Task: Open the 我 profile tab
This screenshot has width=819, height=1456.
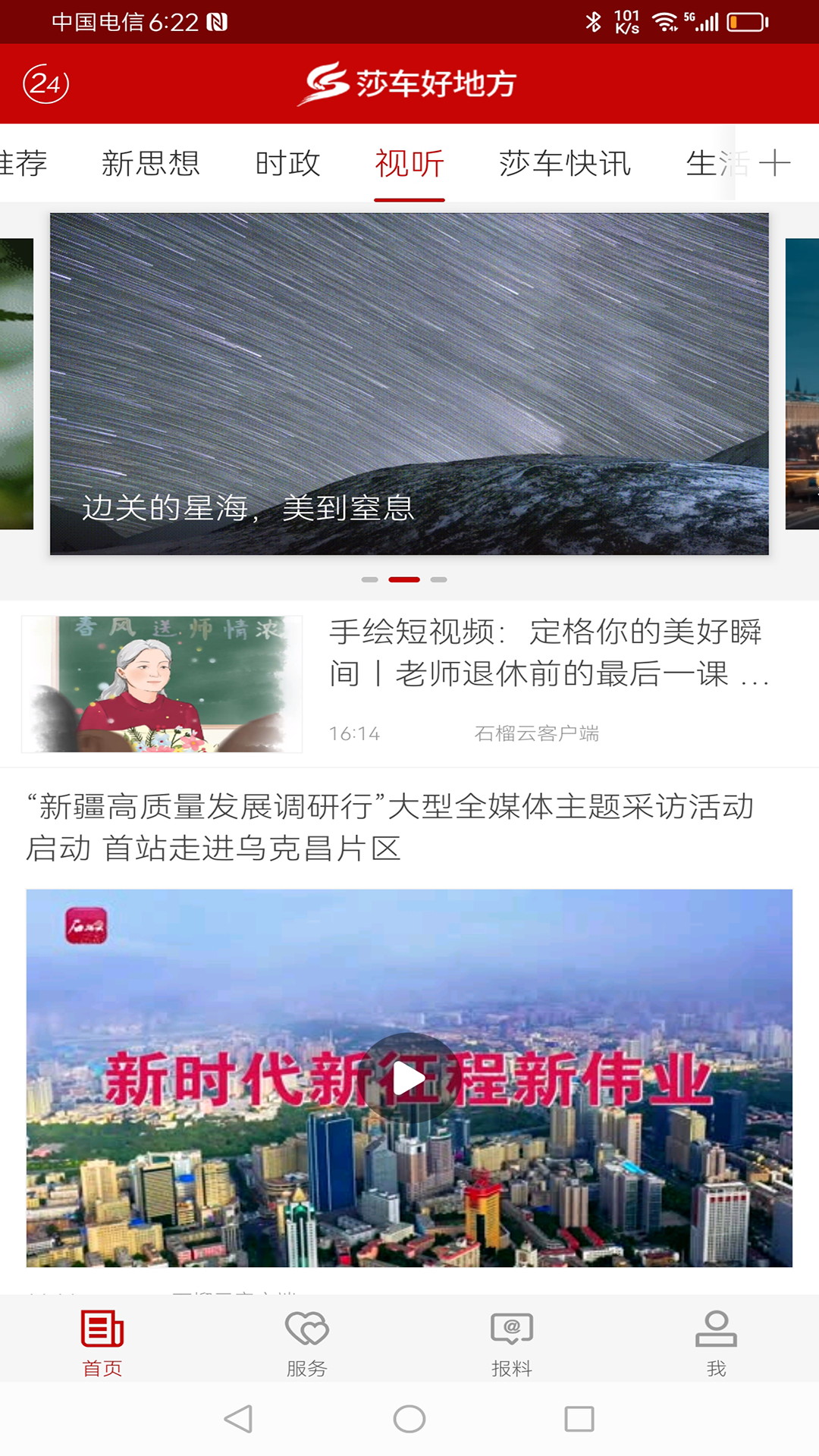Action: [x=717, y=1342]
